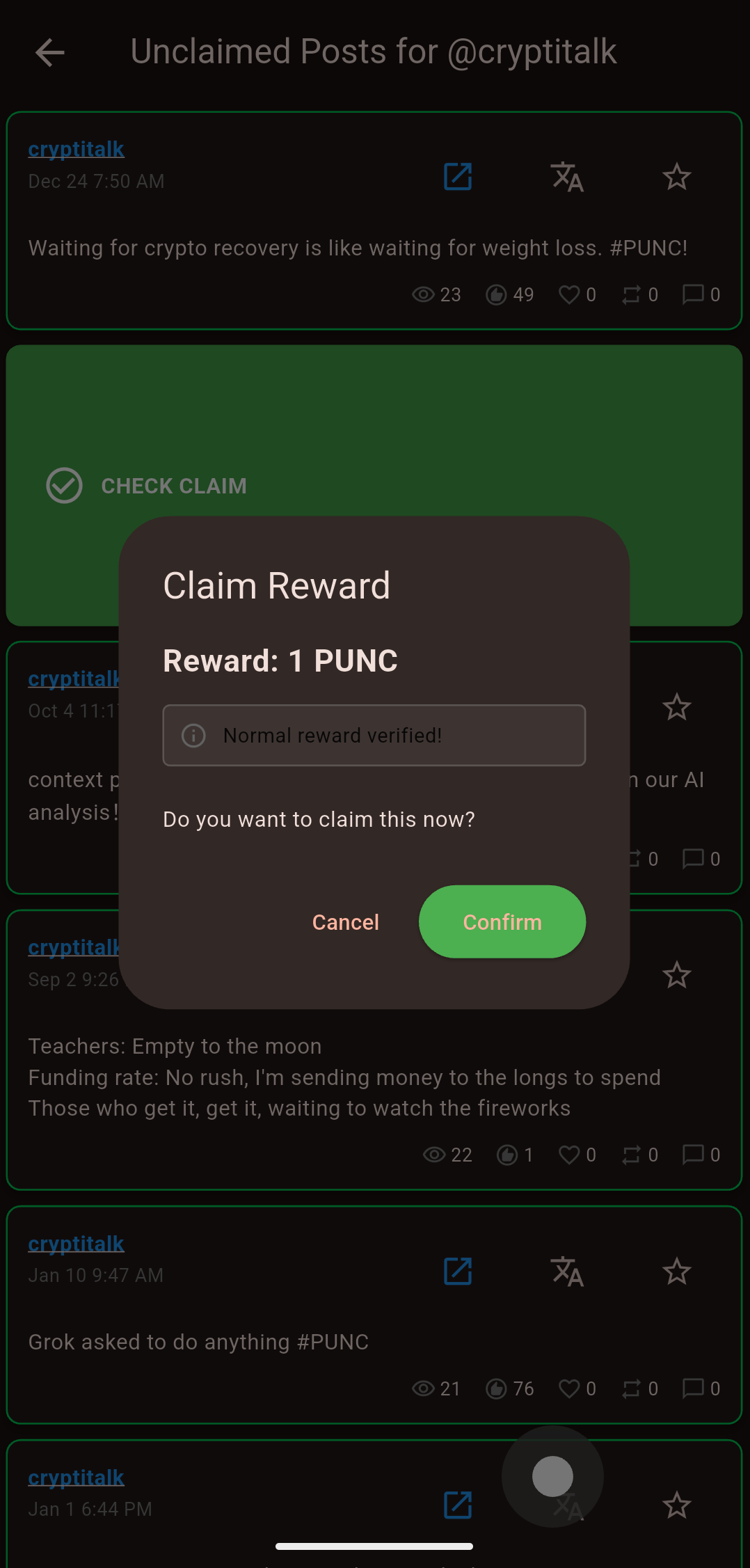The image size is (750, 1568).
Task: Star the Oct 4 post
Action: click(x=676, y=707)
